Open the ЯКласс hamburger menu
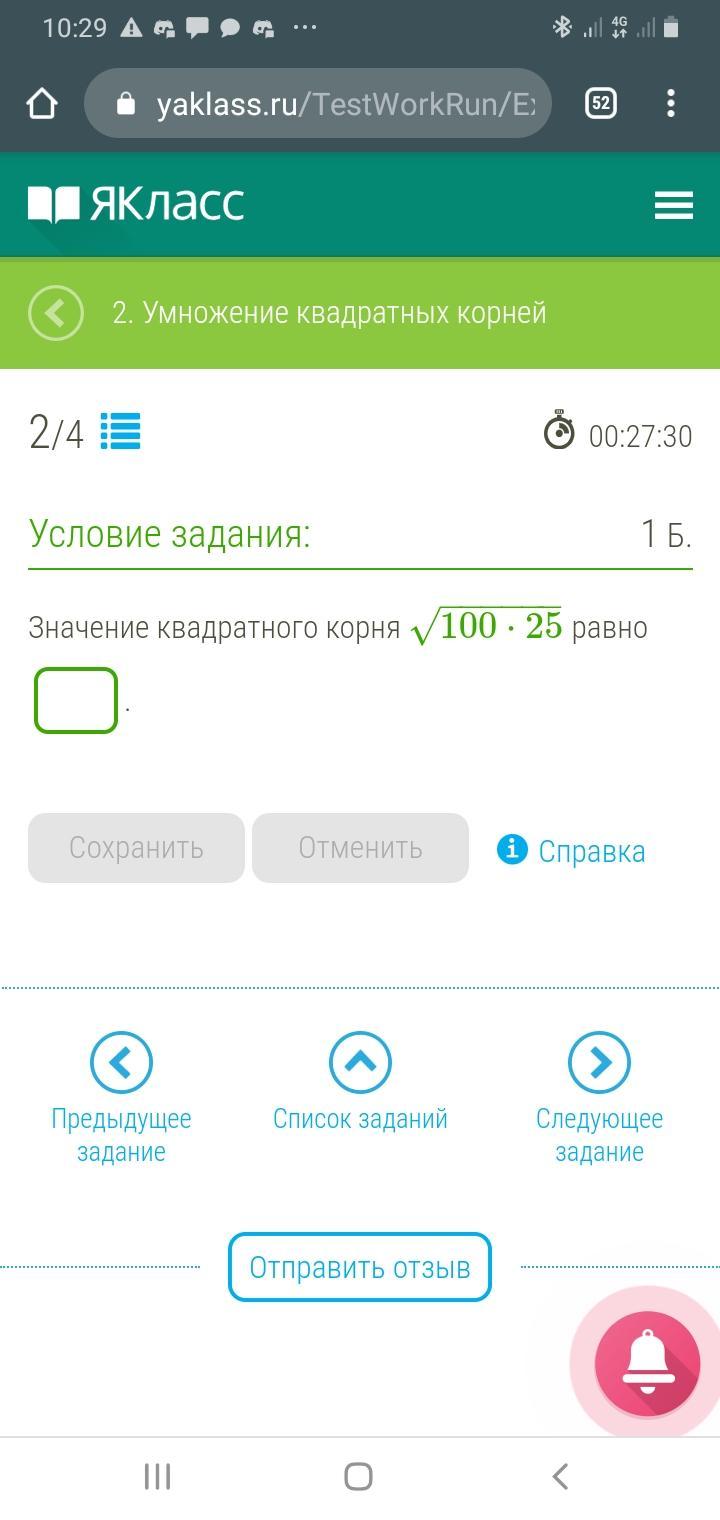 (x=673, y=205)
